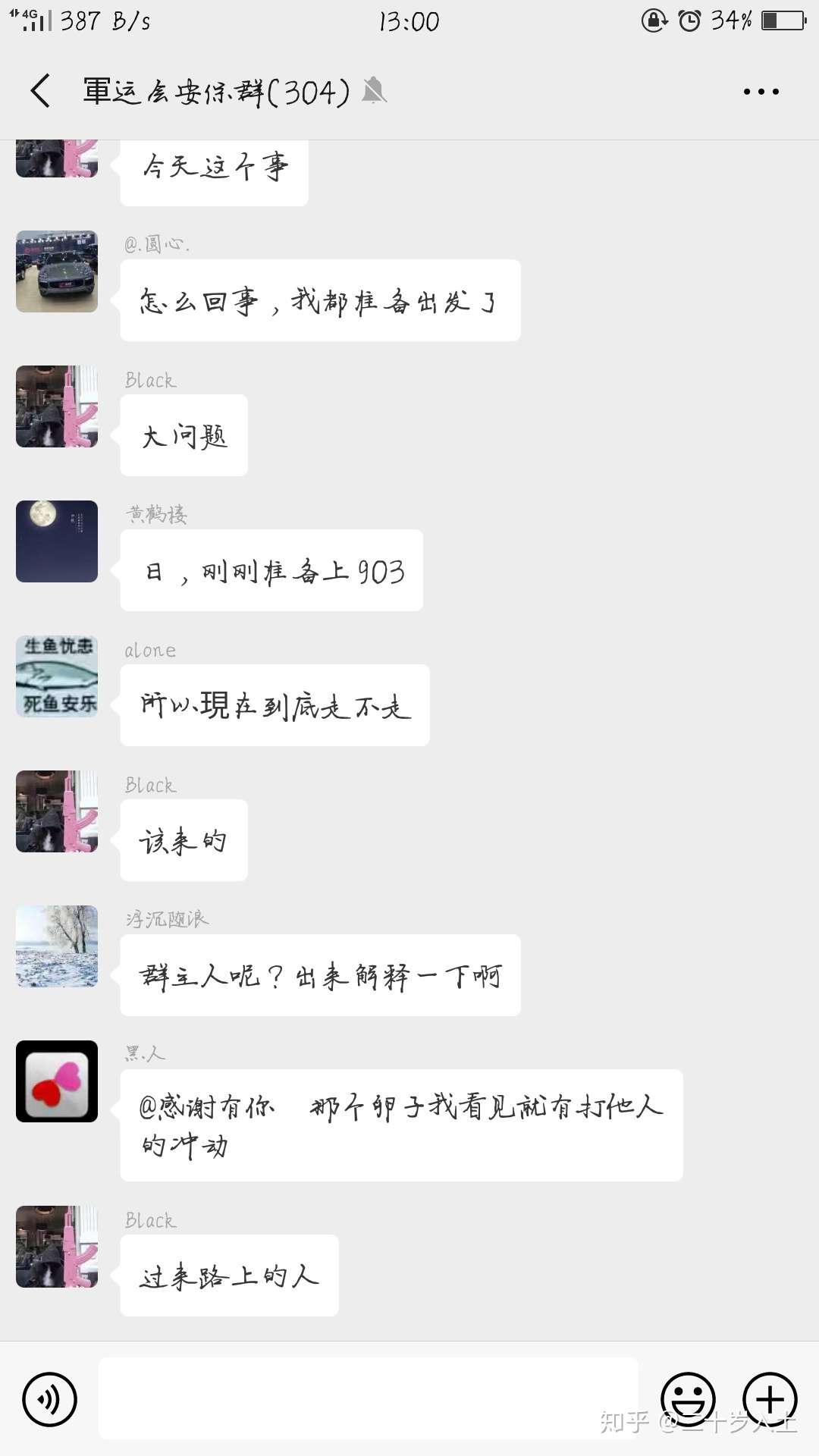Open Black's avatar beside 大问题
This screenshot has height=1456, width=819.
pyautogui.click(x=57, y=406)
